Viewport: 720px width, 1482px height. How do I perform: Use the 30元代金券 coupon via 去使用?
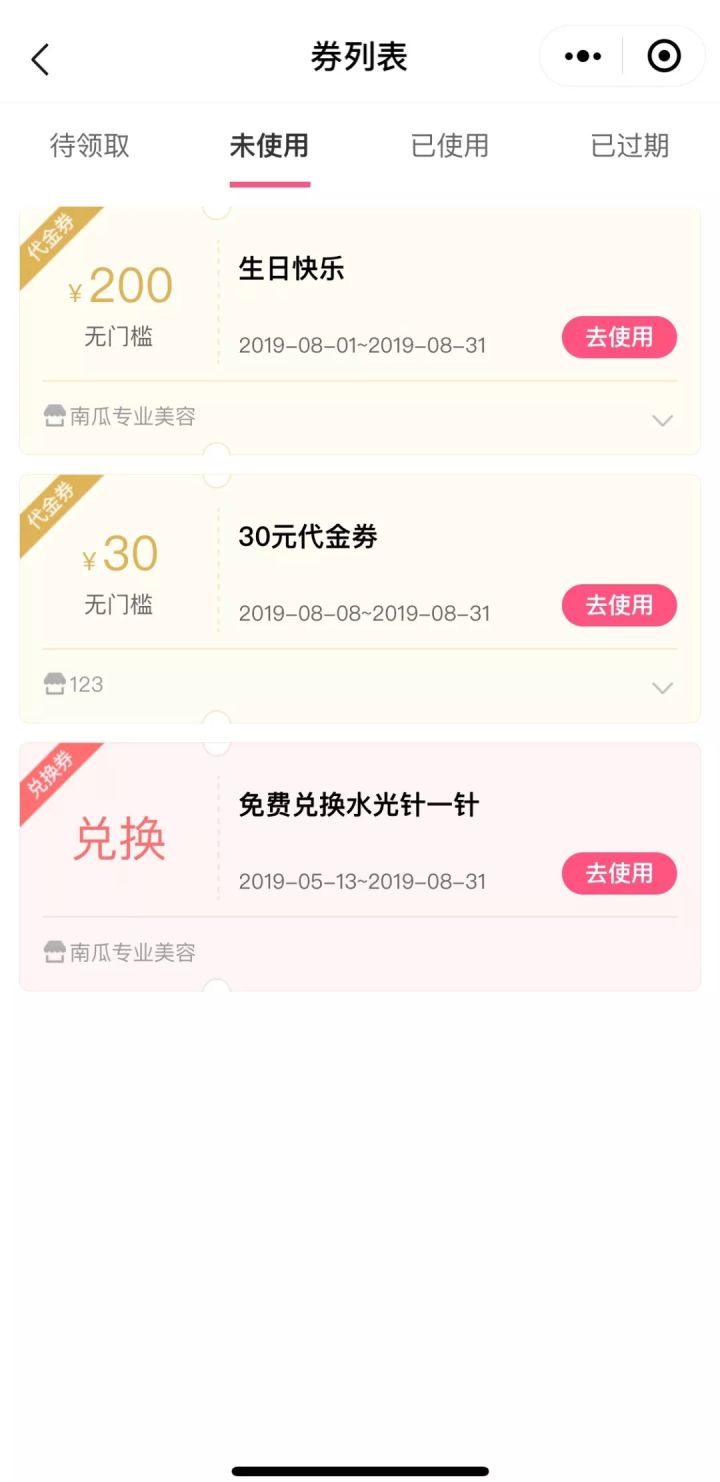pos(619,605)
